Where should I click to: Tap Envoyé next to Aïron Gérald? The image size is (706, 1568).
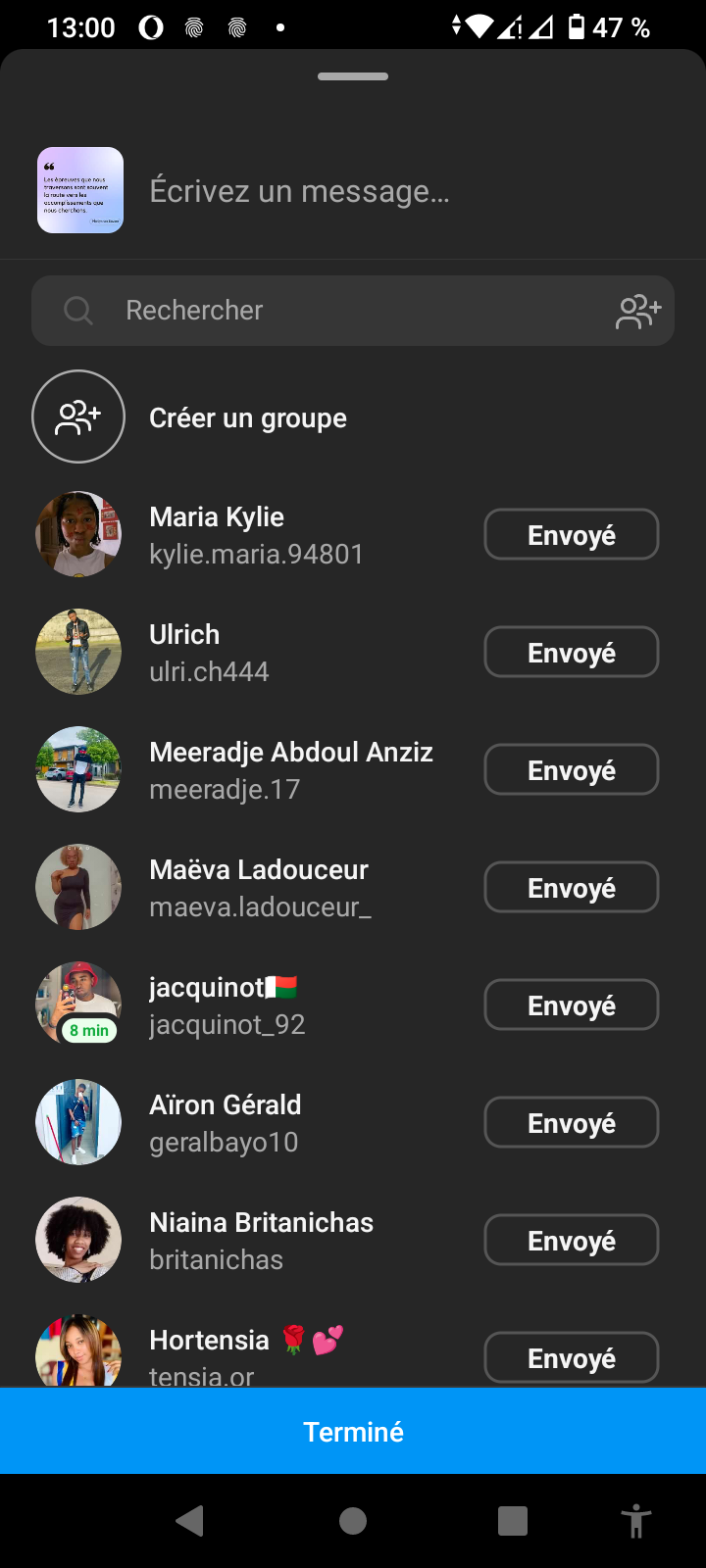tap(571, 1123)
